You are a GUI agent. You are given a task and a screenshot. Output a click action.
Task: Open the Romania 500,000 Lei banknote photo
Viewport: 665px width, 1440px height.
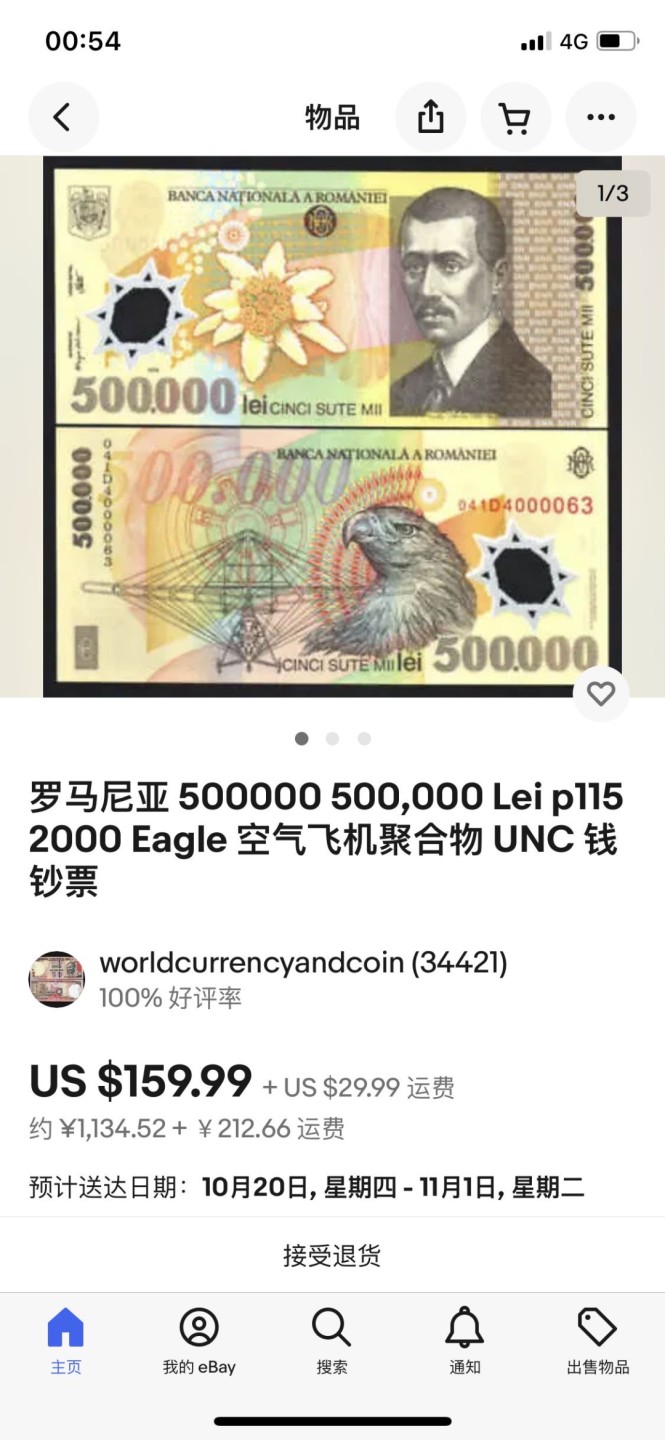tap(332, 425)
